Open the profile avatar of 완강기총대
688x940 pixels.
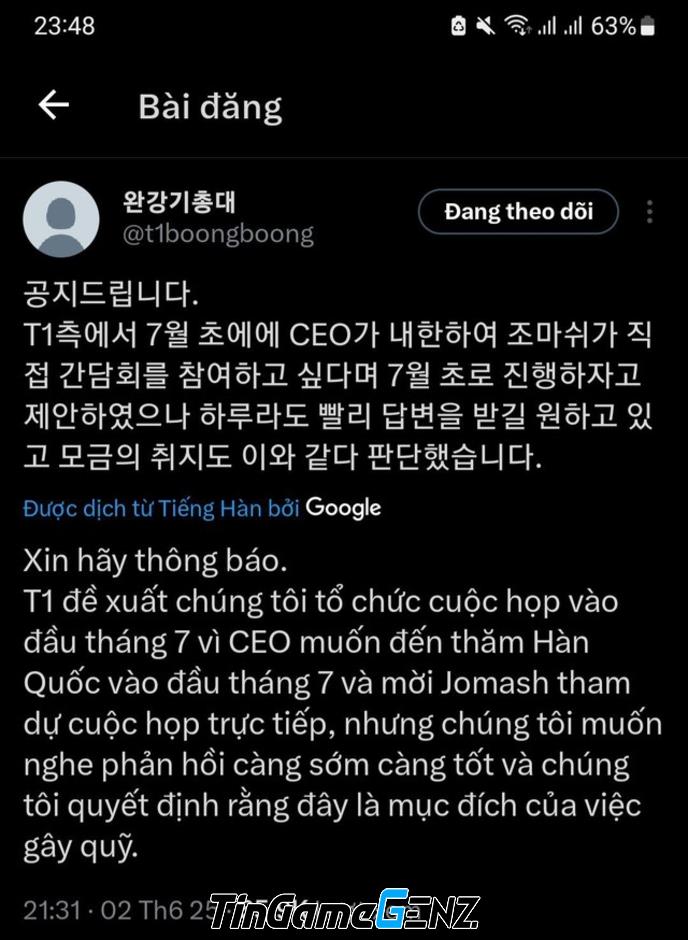[x=60, y=219]
